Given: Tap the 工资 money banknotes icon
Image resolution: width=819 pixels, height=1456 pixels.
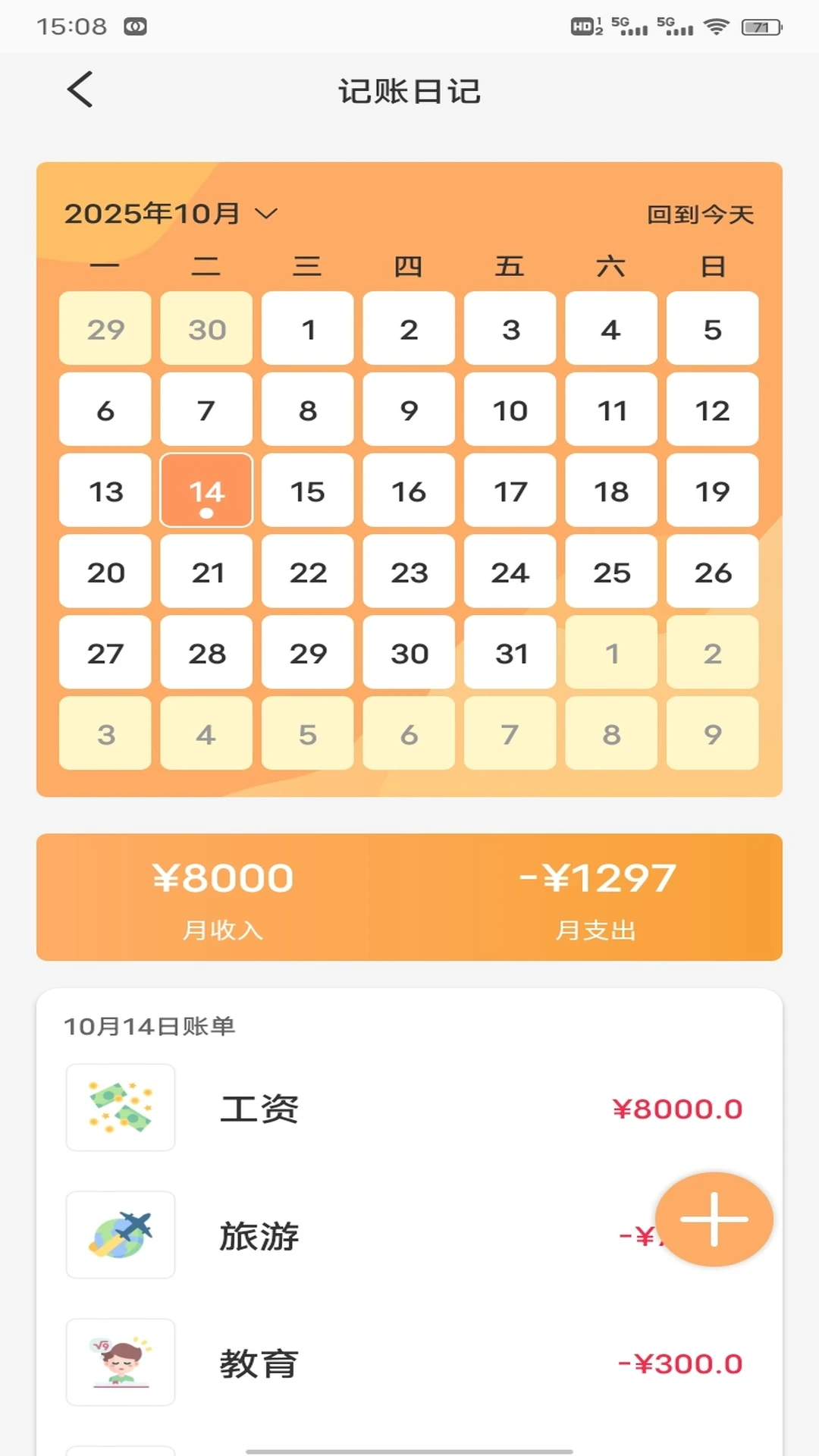Looking at the screenshot, I should pyautogui.click(x=120, y=1108).
